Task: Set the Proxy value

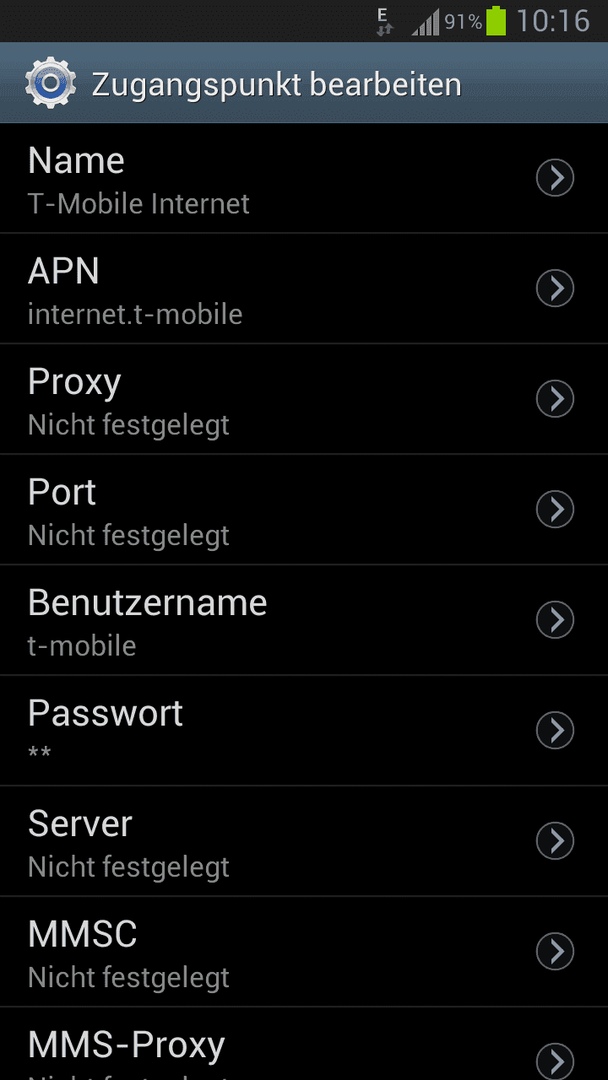Action: [x=304, y=399]
